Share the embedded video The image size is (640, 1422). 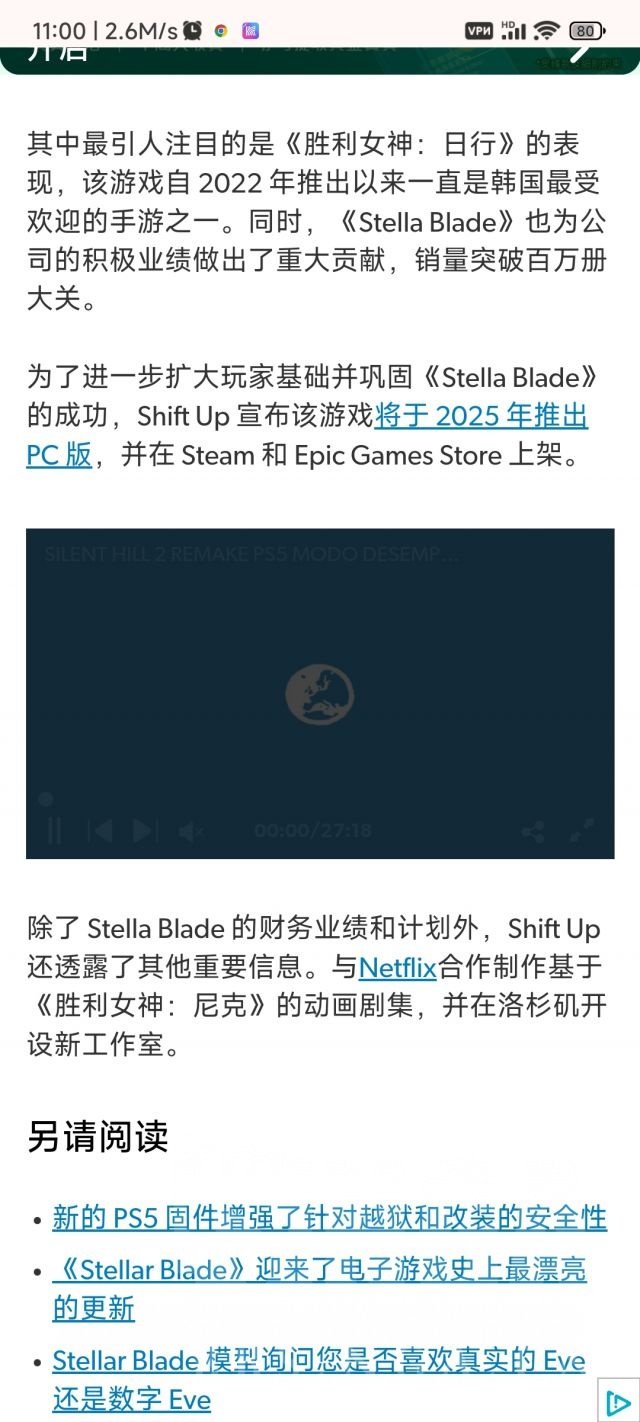[533, 831]
